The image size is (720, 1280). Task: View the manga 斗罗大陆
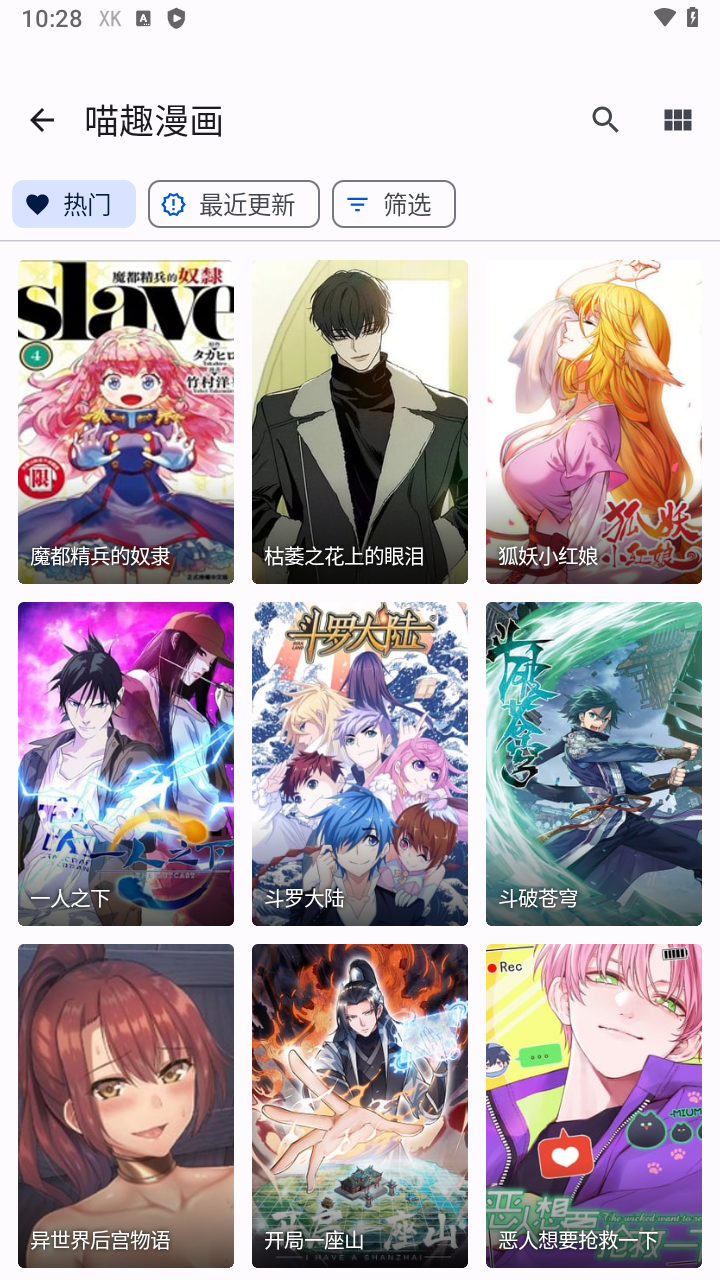[360, 764]
